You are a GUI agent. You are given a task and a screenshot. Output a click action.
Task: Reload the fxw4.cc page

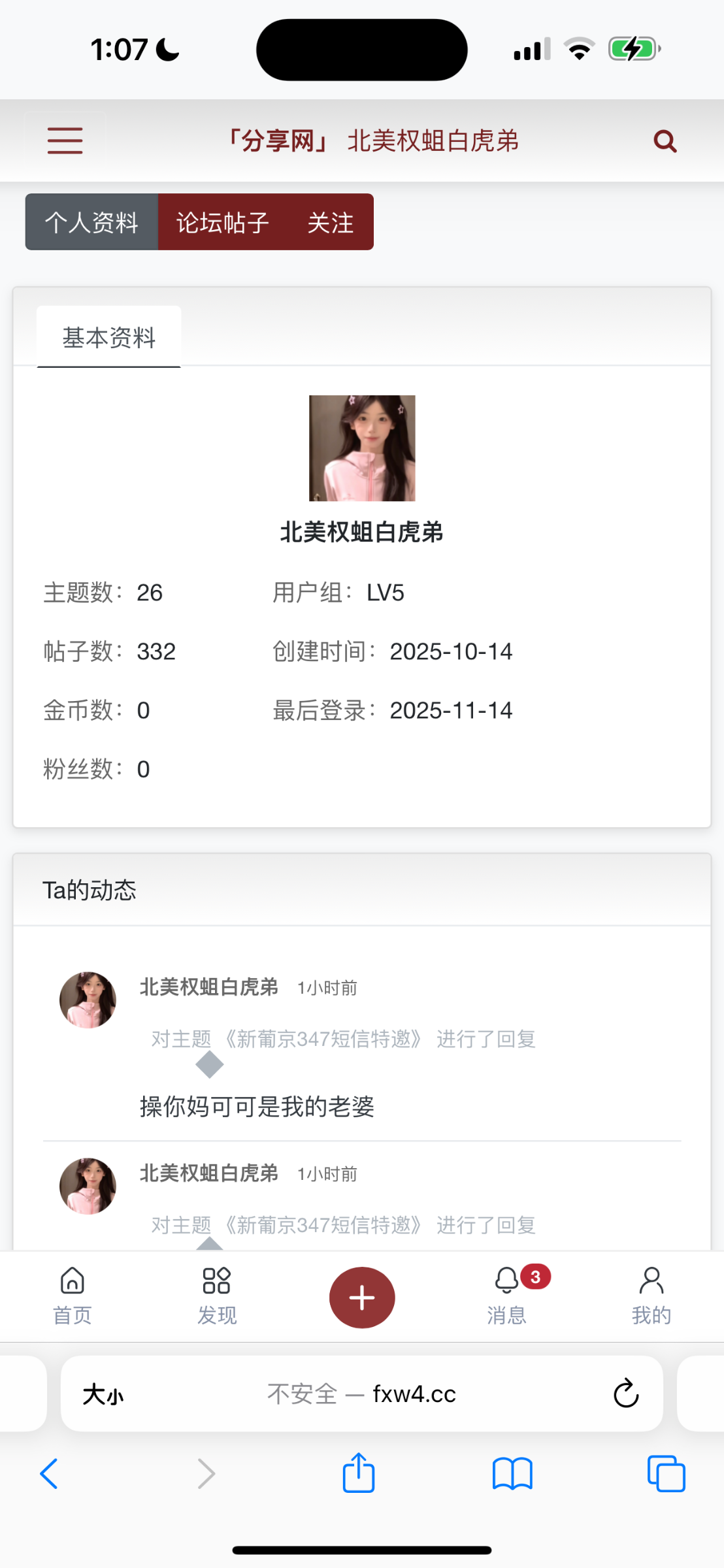pos(625,1394)
